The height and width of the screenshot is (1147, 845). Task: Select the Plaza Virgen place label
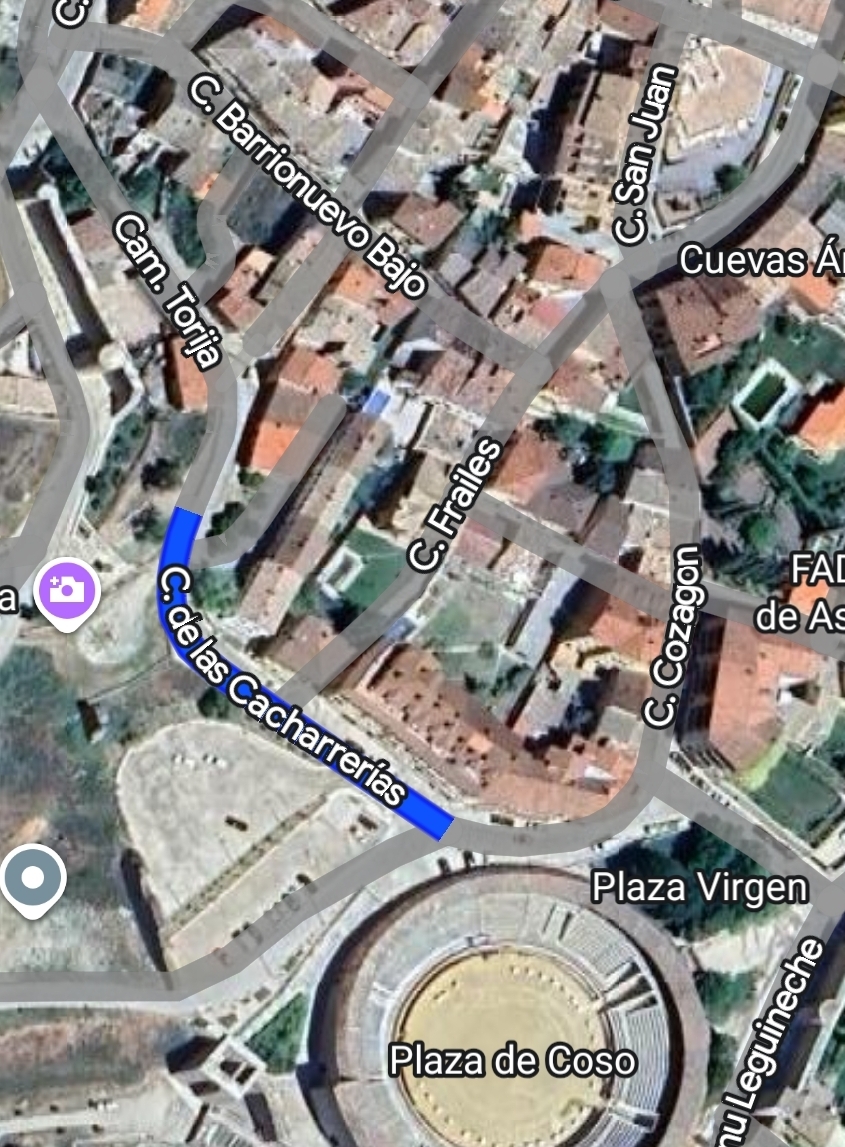(x=699, y=887)
